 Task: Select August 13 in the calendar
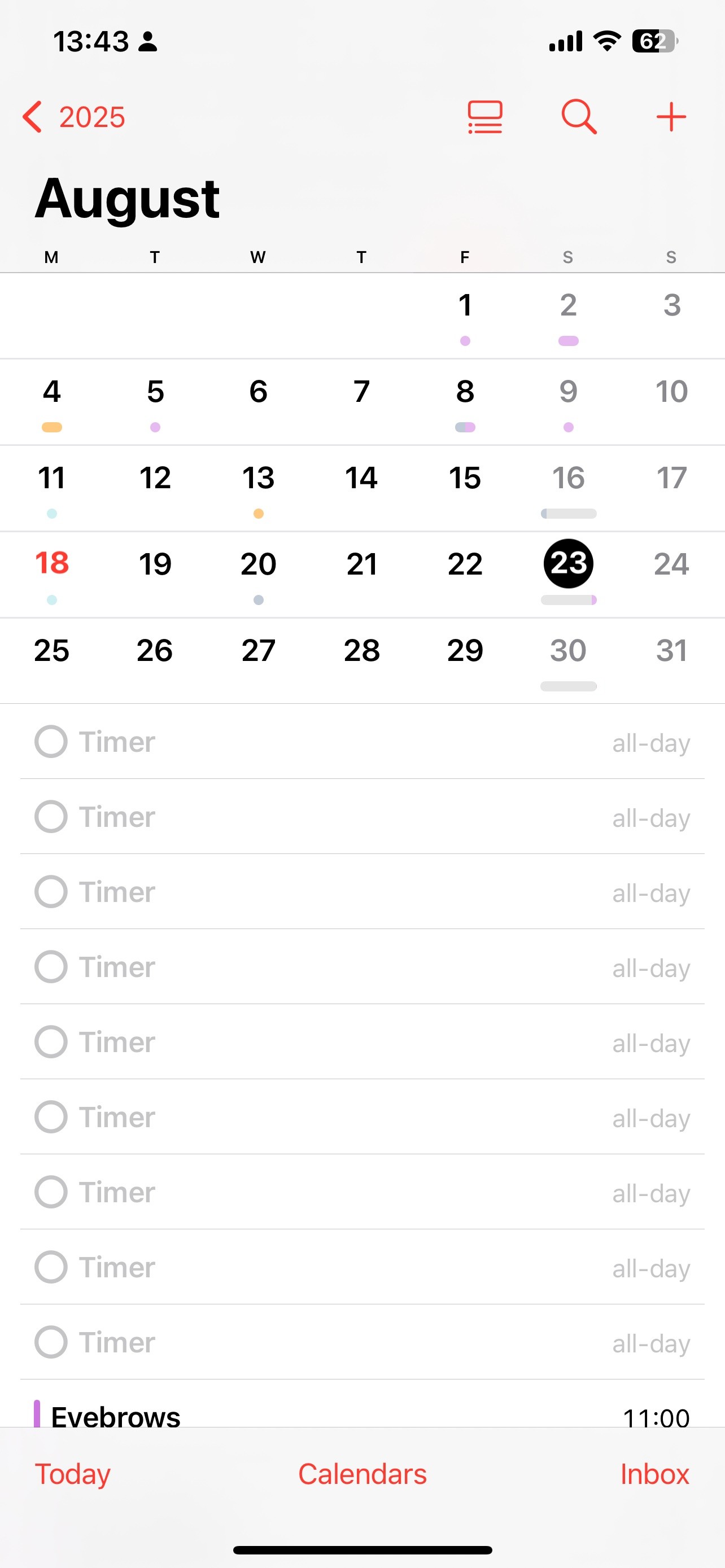click(258, 479)
